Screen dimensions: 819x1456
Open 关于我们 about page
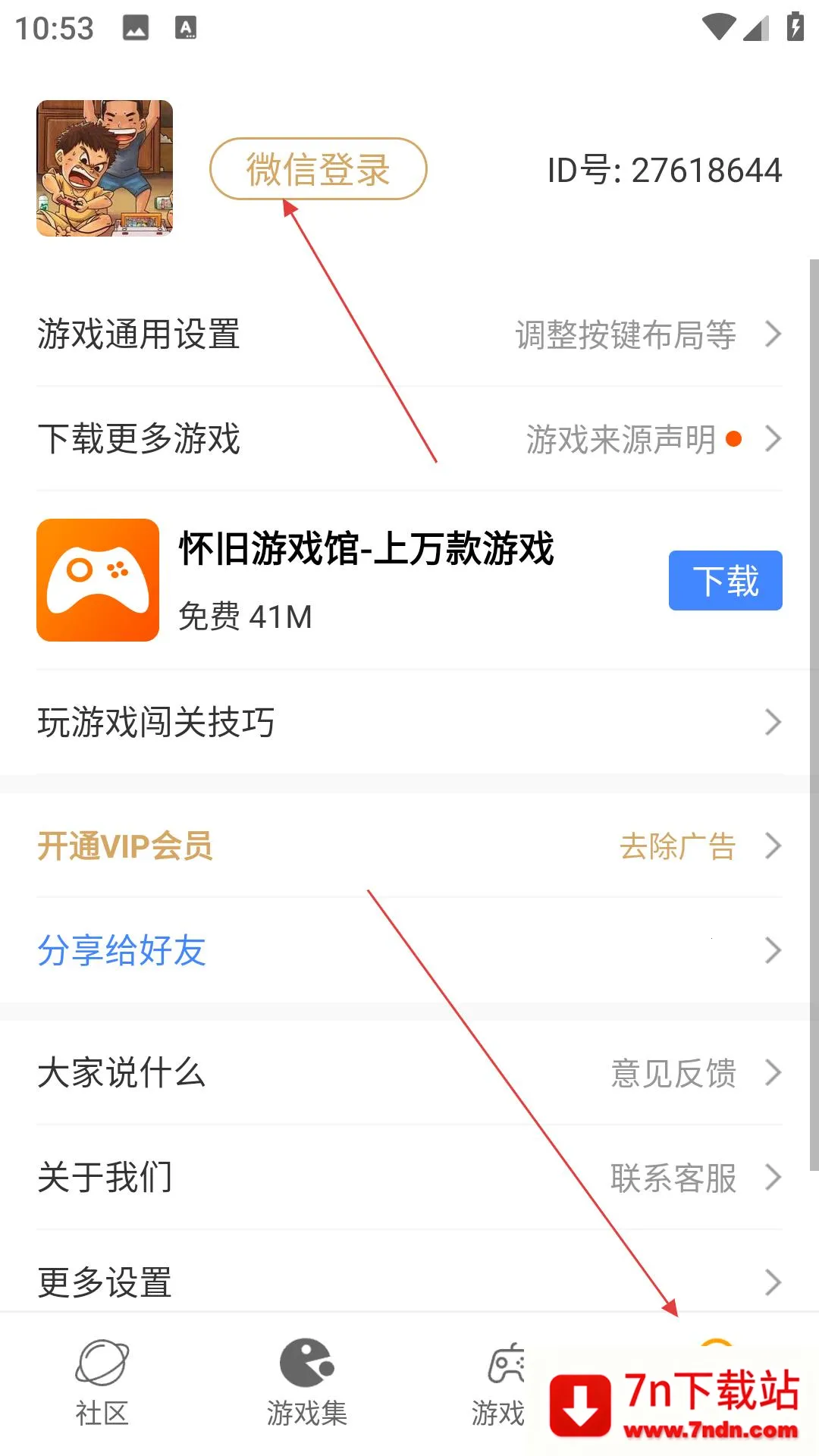(409, 1178)
